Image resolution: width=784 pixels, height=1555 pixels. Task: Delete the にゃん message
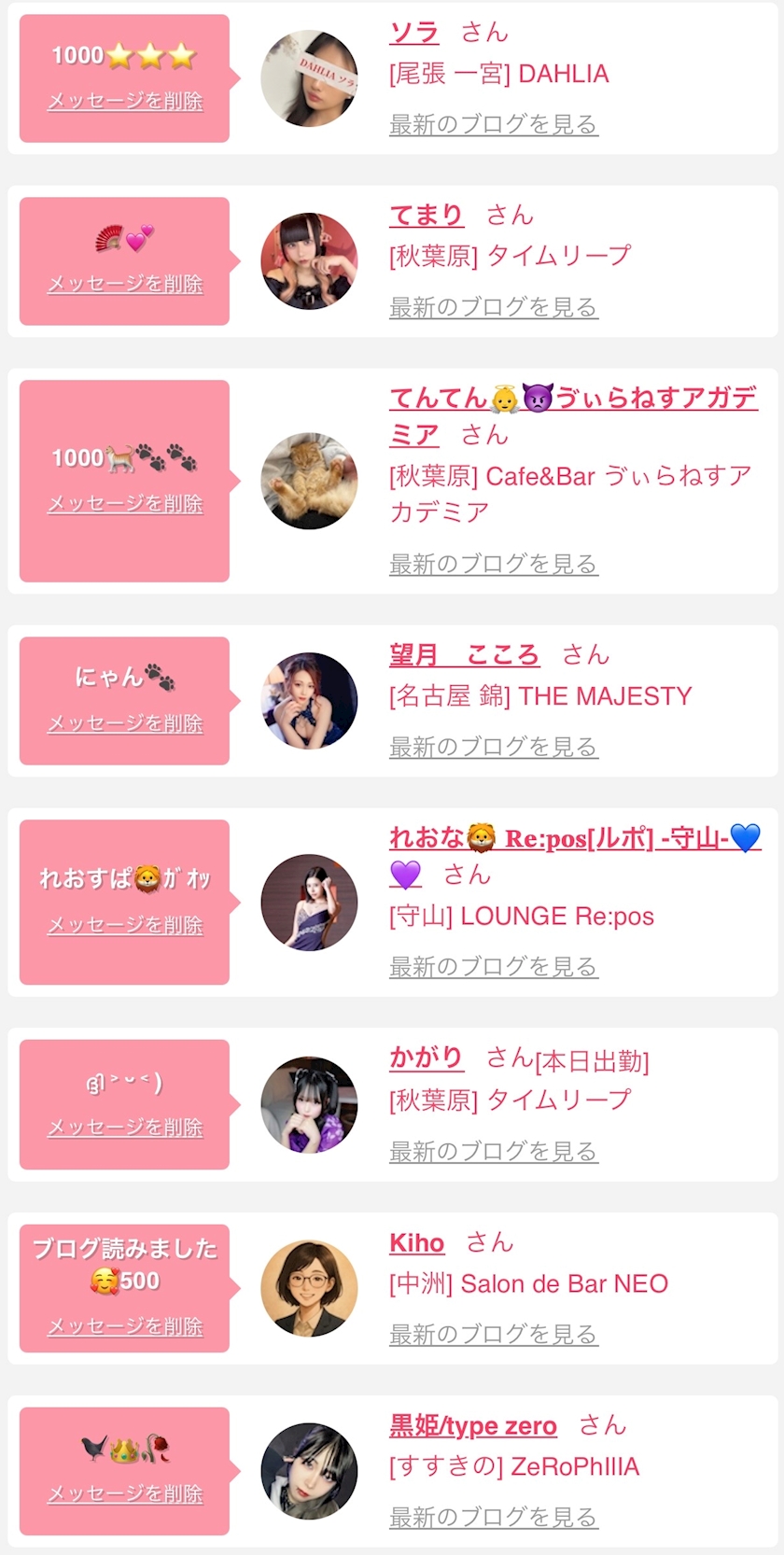tap(125, 723)
